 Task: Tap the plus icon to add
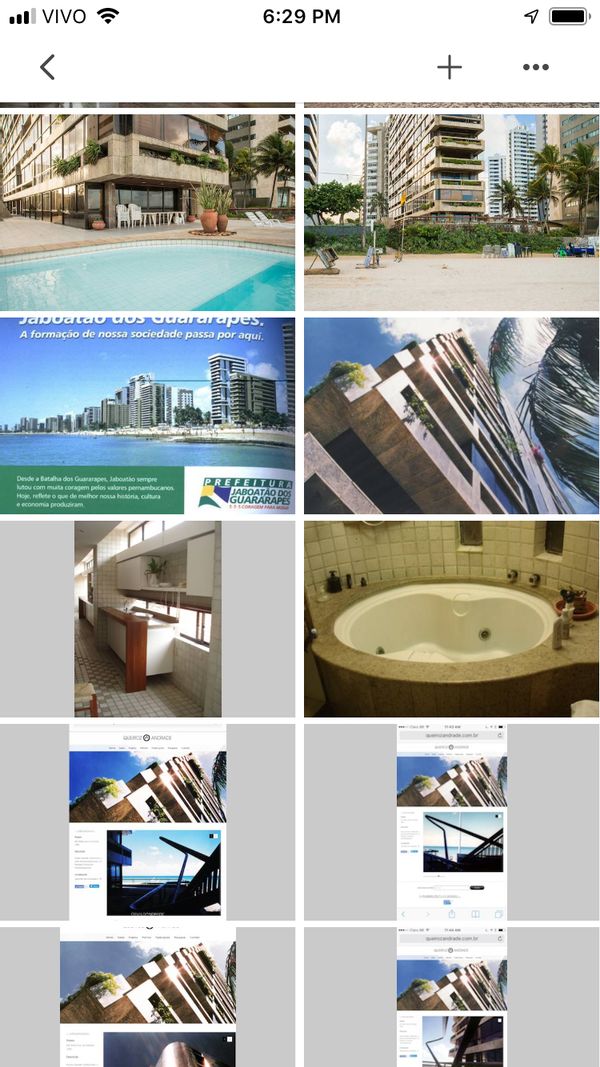pyautogui.click(x=449, y=67)
